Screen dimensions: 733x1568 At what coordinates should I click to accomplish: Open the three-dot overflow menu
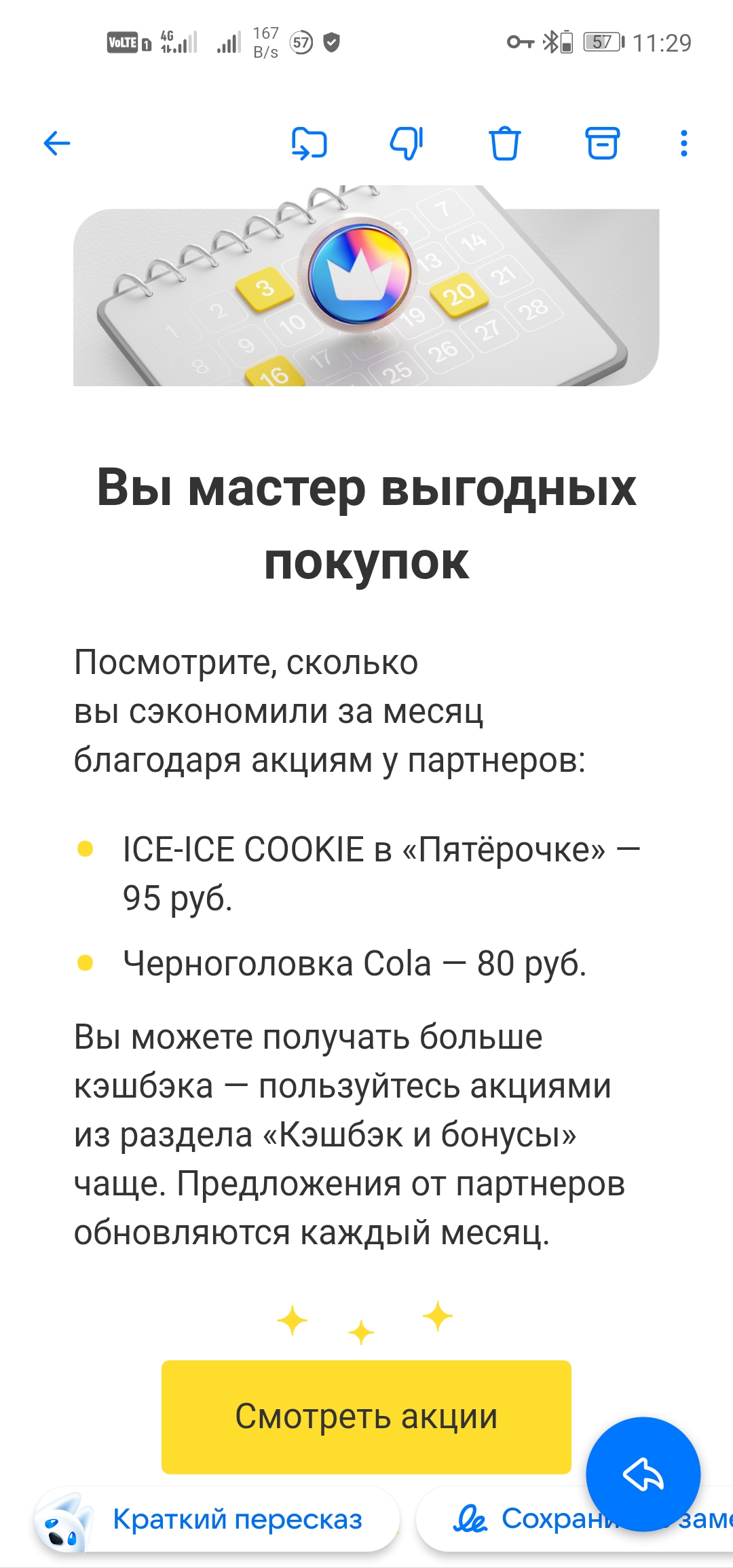684,143
